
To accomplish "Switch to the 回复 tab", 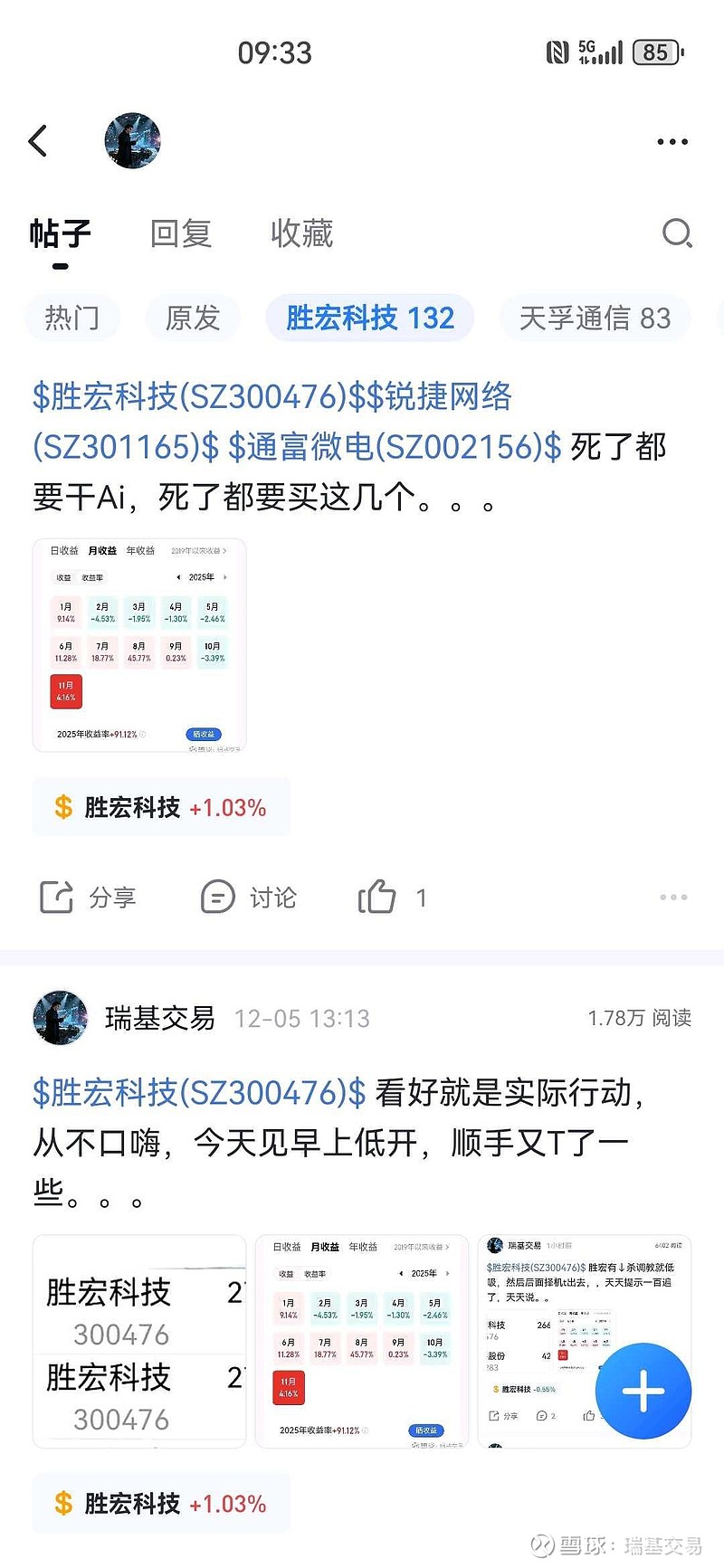I will (x=182, y=233).
